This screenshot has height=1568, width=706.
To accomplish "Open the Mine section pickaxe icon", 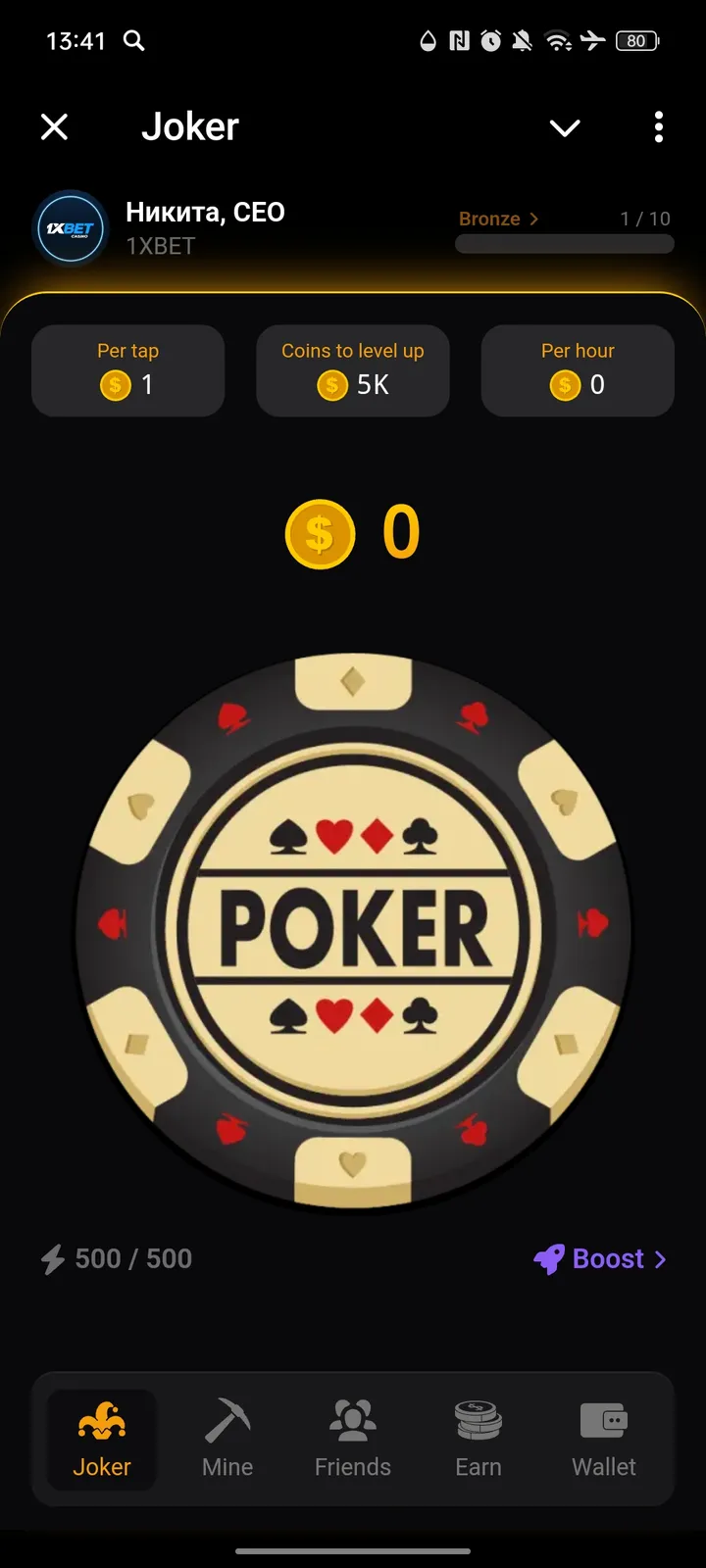I will coord(227,1419).
